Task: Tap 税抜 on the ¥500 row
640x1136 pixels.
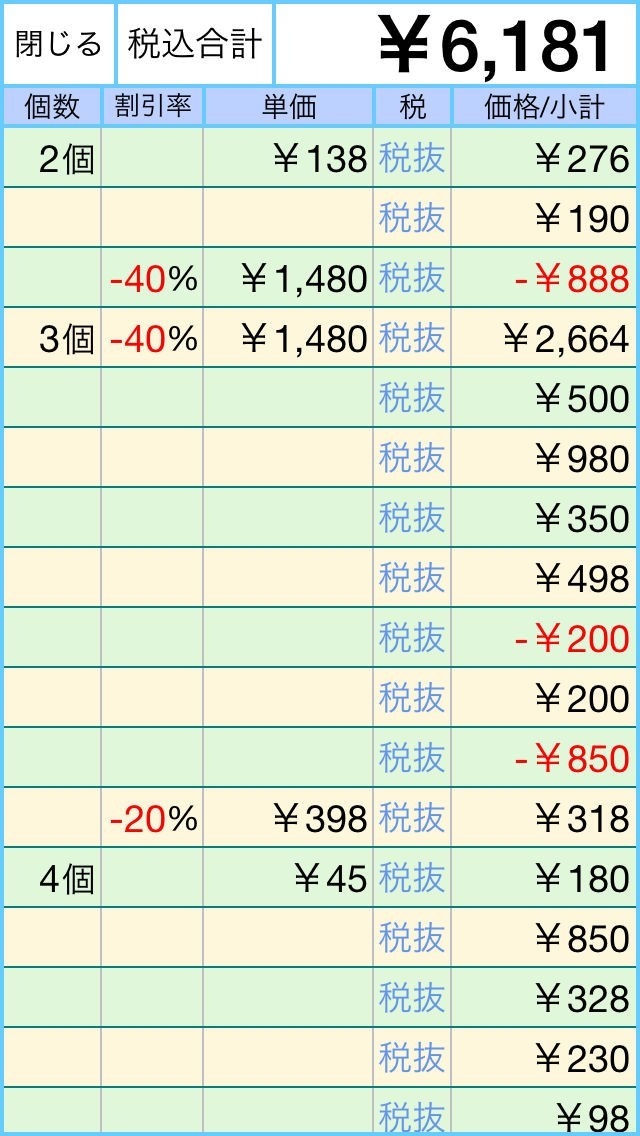Action: click(x=412, y=398)
